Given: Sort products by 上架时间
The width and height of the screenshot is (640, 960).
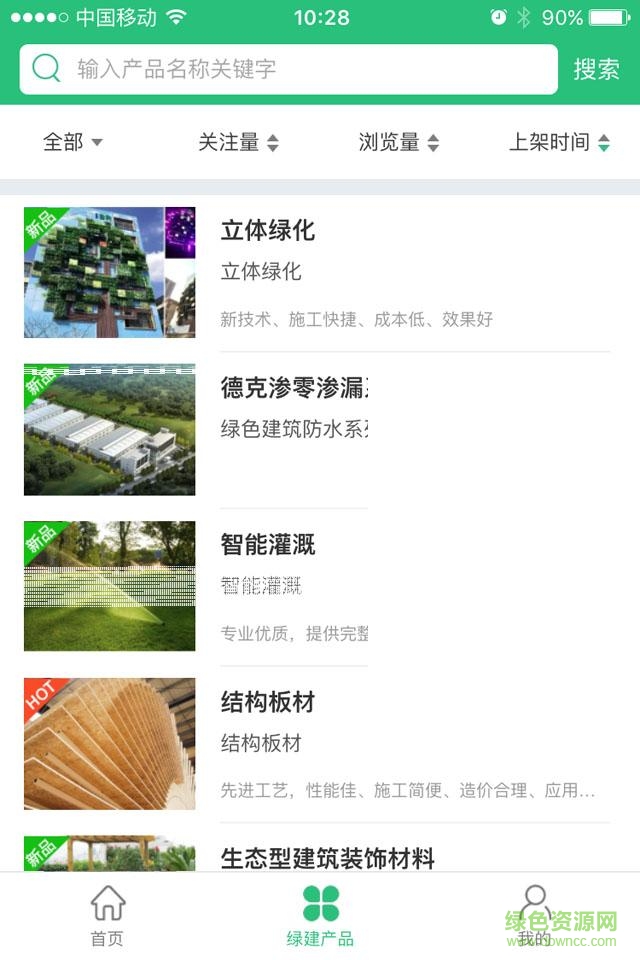Looking at the screenshot, I should point(558,142).
